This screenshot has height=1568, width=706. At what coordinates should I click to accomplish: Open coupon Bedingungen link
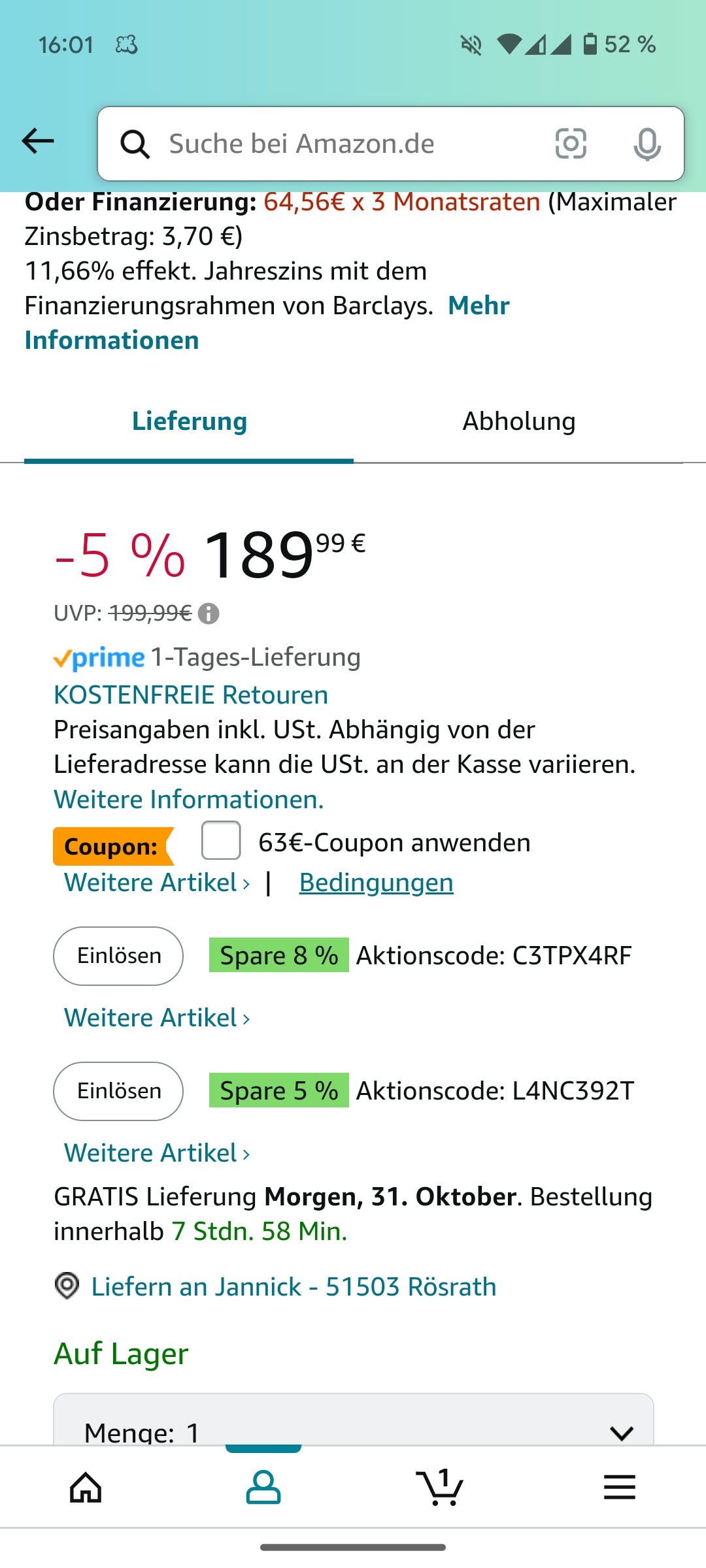(376, 883)
